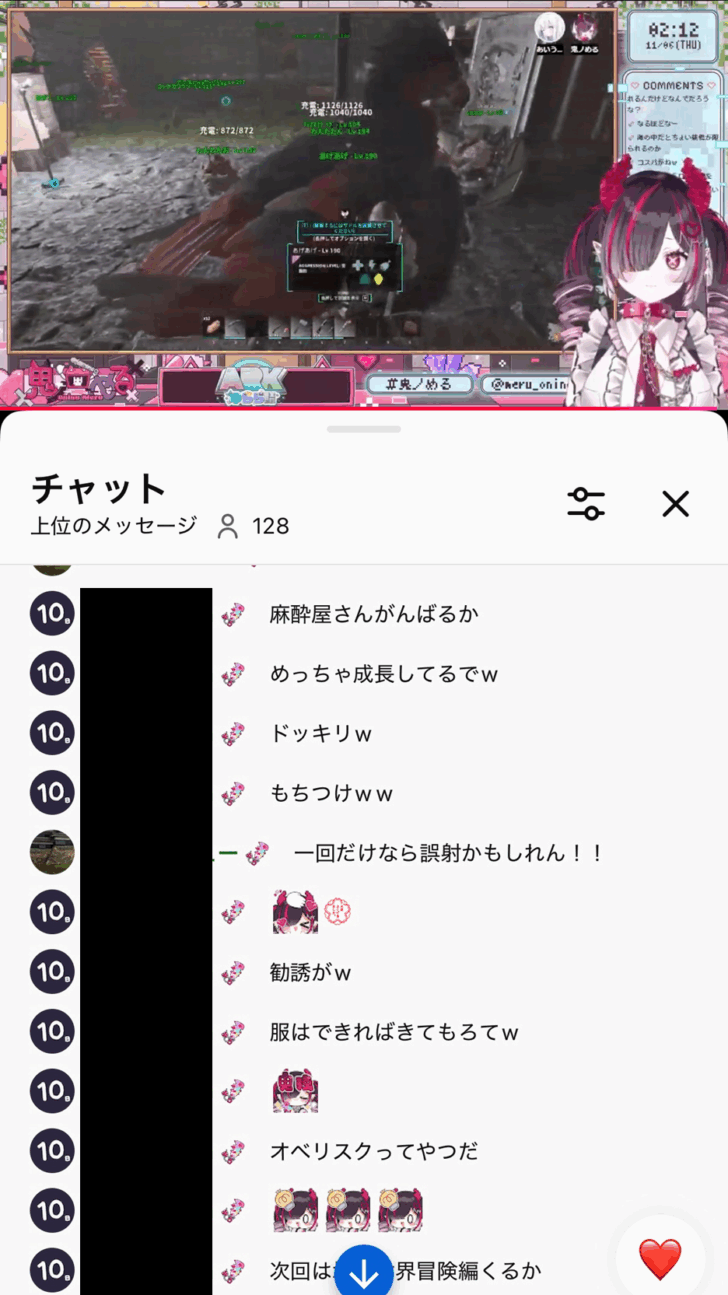
Task: Tap the chat panel's top handle bar
Action: coord(364,430)
